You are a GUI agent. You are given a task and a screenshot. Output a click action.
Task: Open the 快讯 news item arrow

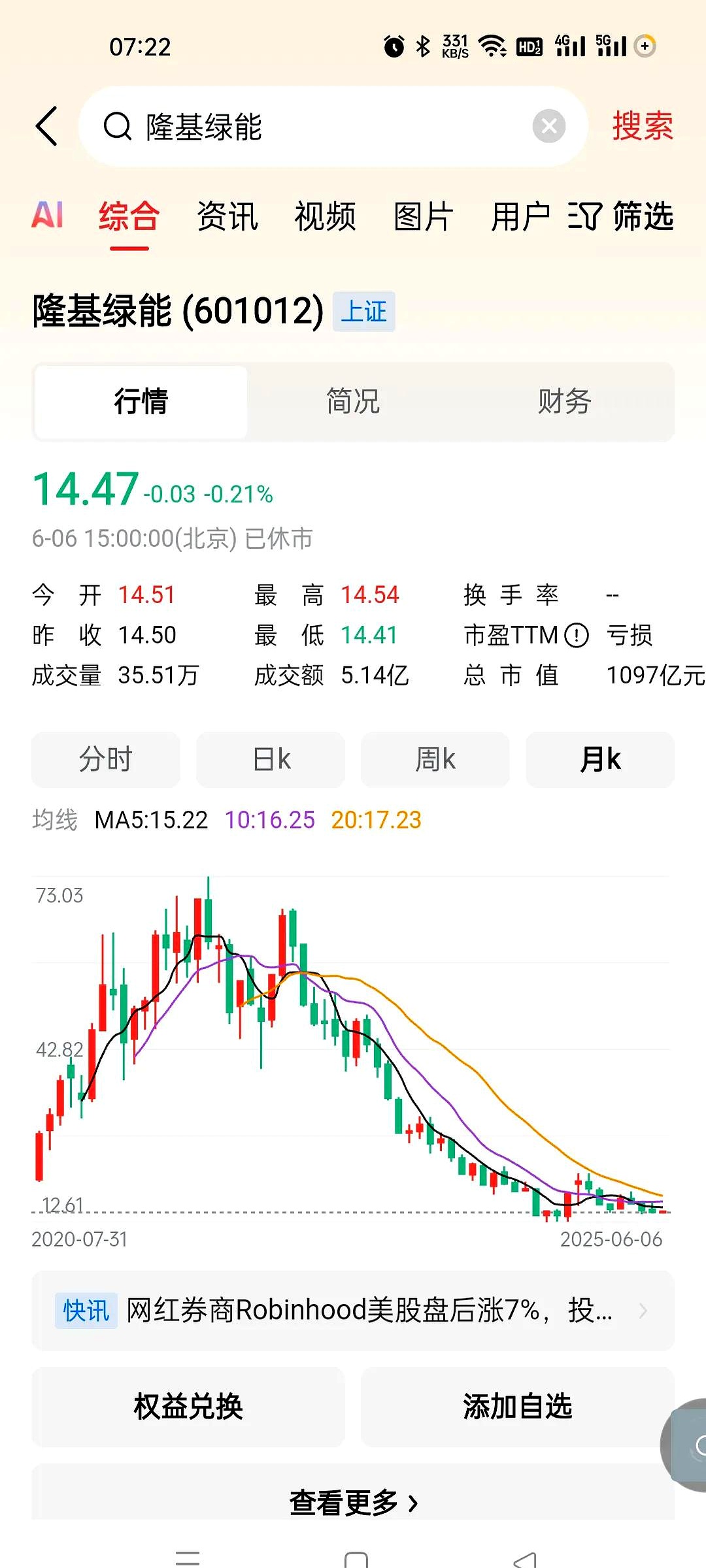click(643, 1311)
